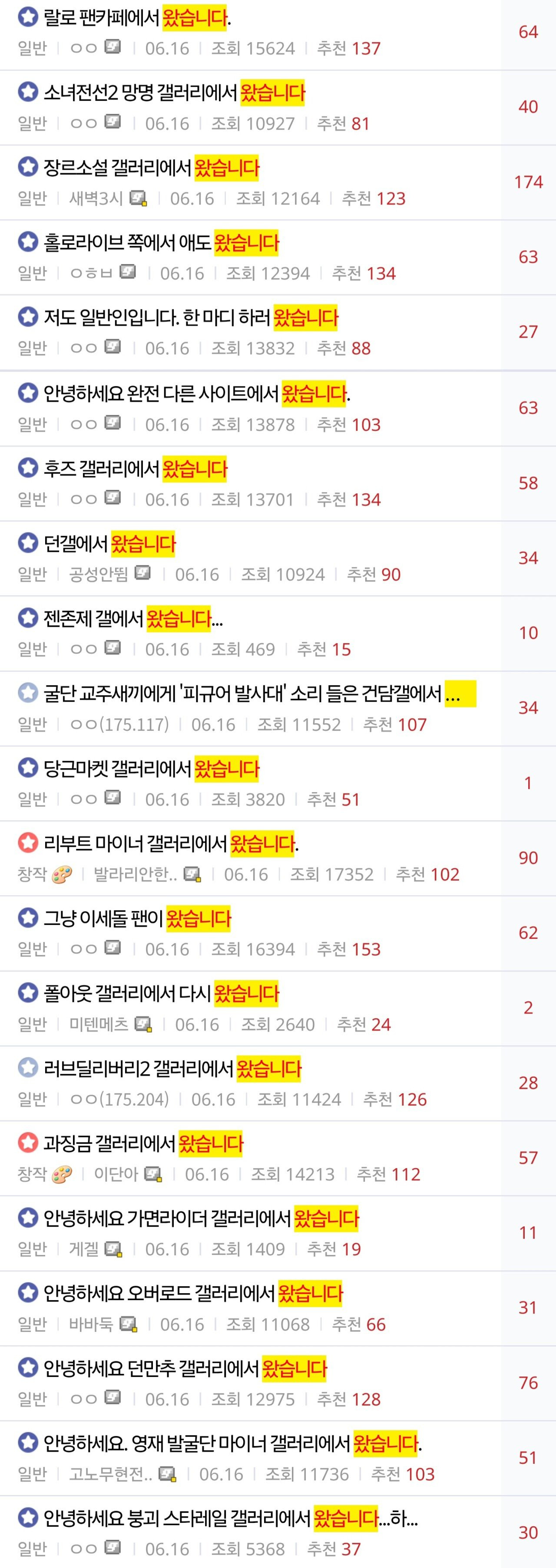Open the post '러브딜리버리2 갤러리에서 왔습니다'

tap(172, 1068)
